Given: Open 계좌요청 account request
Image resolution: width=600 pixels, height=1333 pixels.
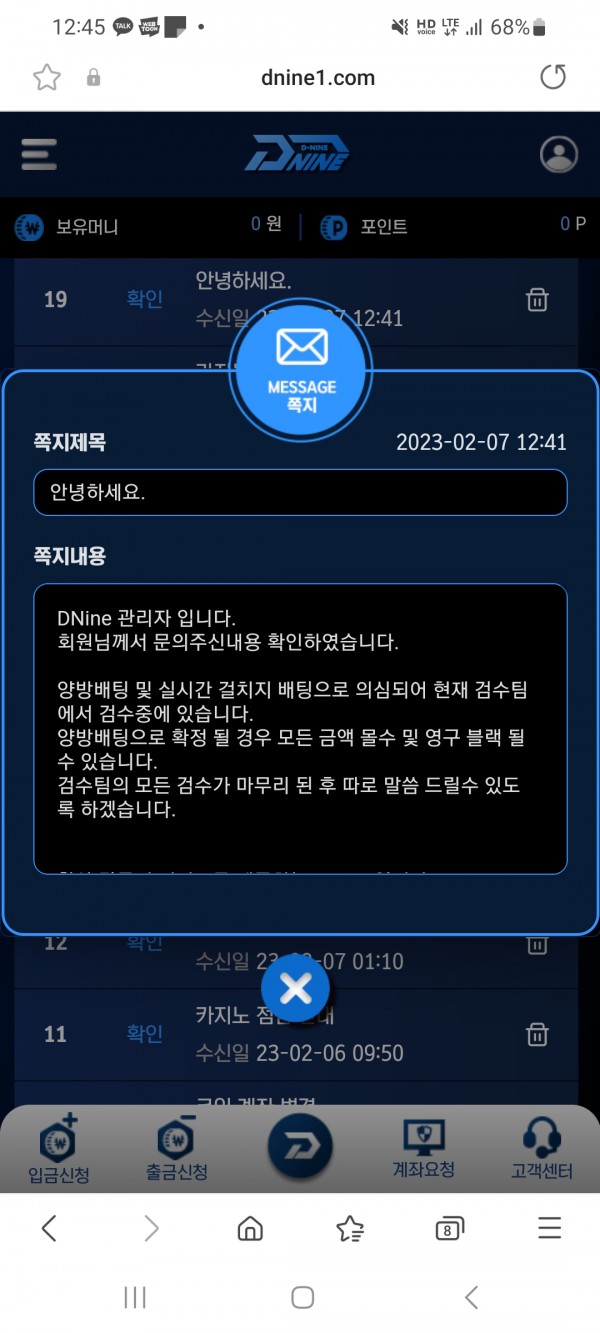Looking at the screenshot, I should pyautogui.click(x=423, y=1150).
